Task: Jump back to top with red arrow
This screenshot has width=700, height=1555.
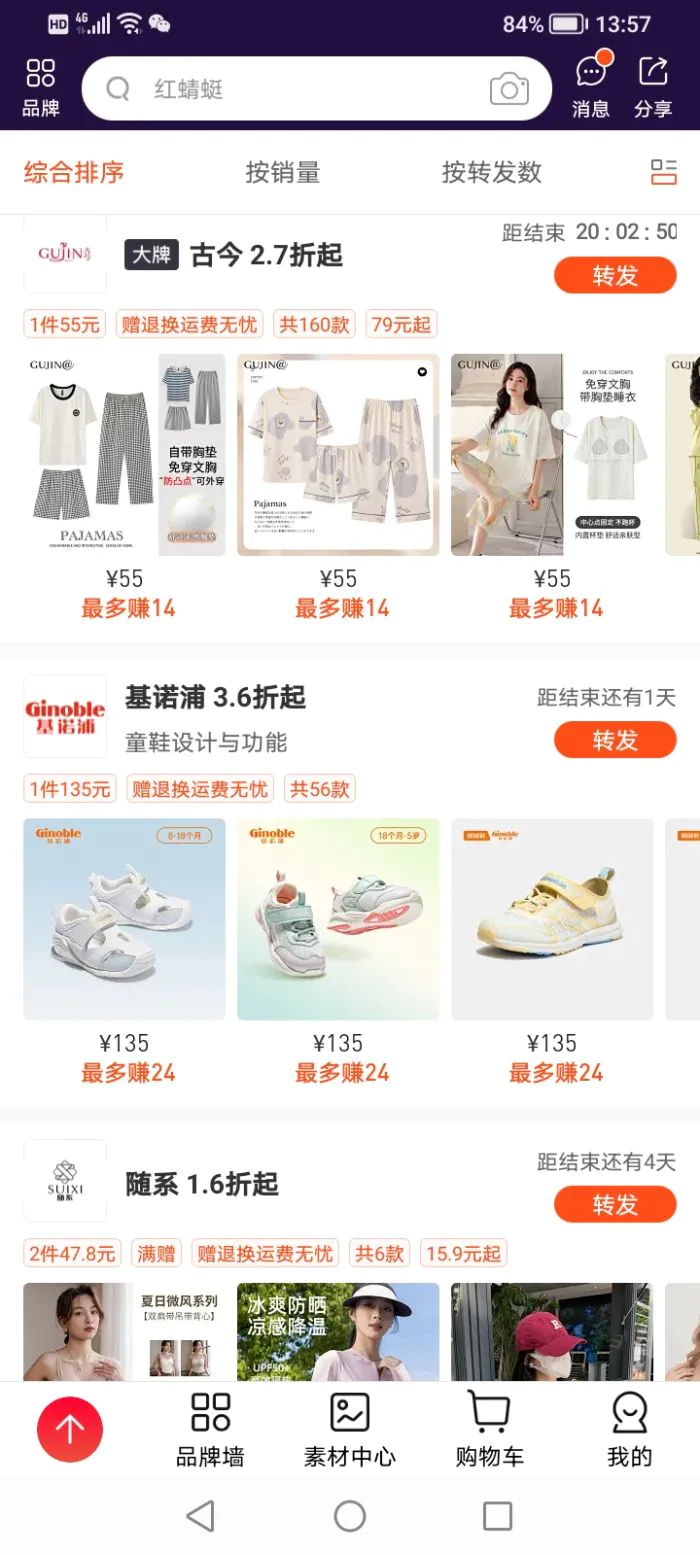Action: [69, 1429]
